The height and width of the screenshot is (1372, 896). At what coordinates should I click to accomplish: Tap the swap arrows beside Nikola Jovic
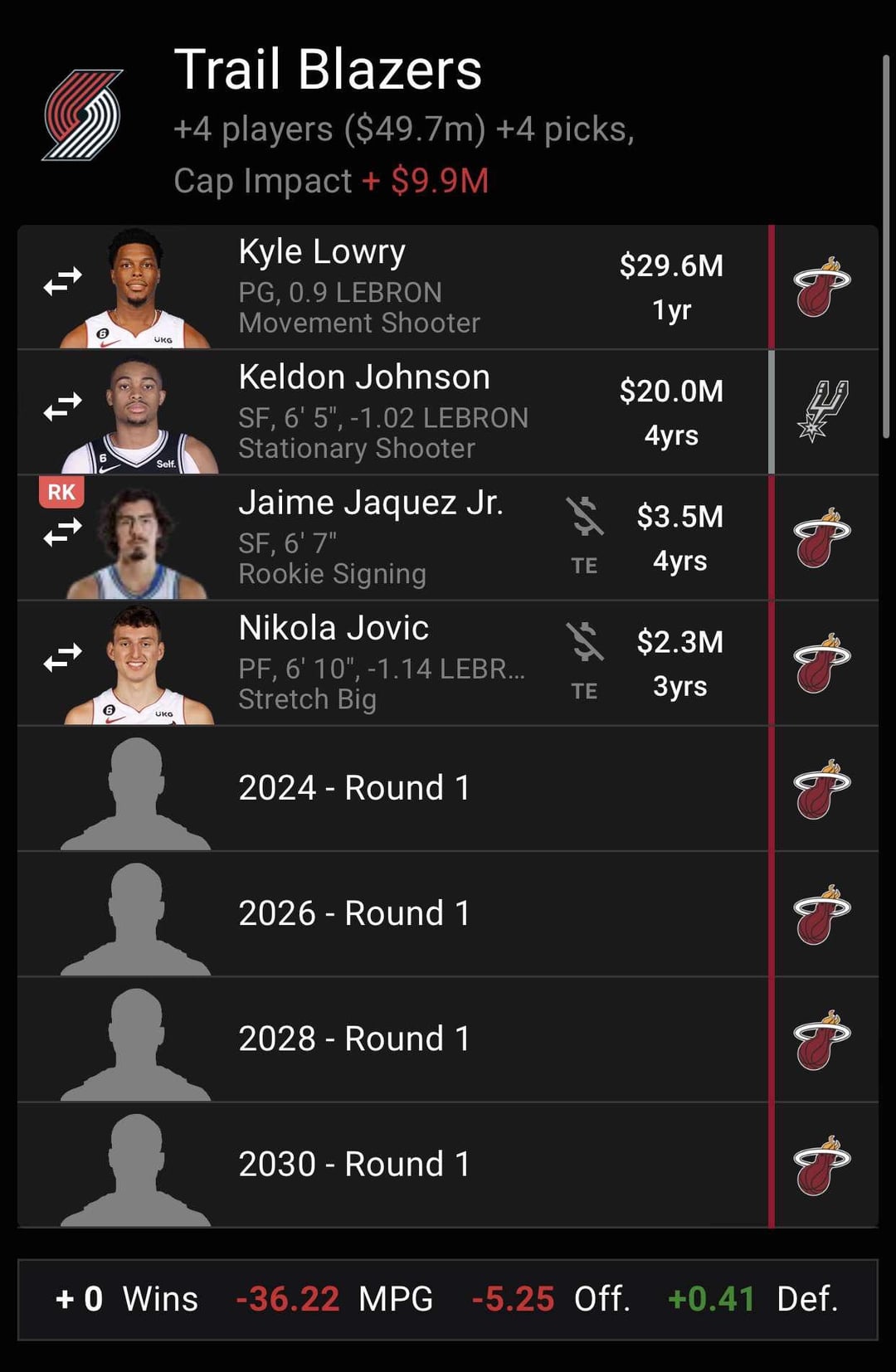coord(63,658)
